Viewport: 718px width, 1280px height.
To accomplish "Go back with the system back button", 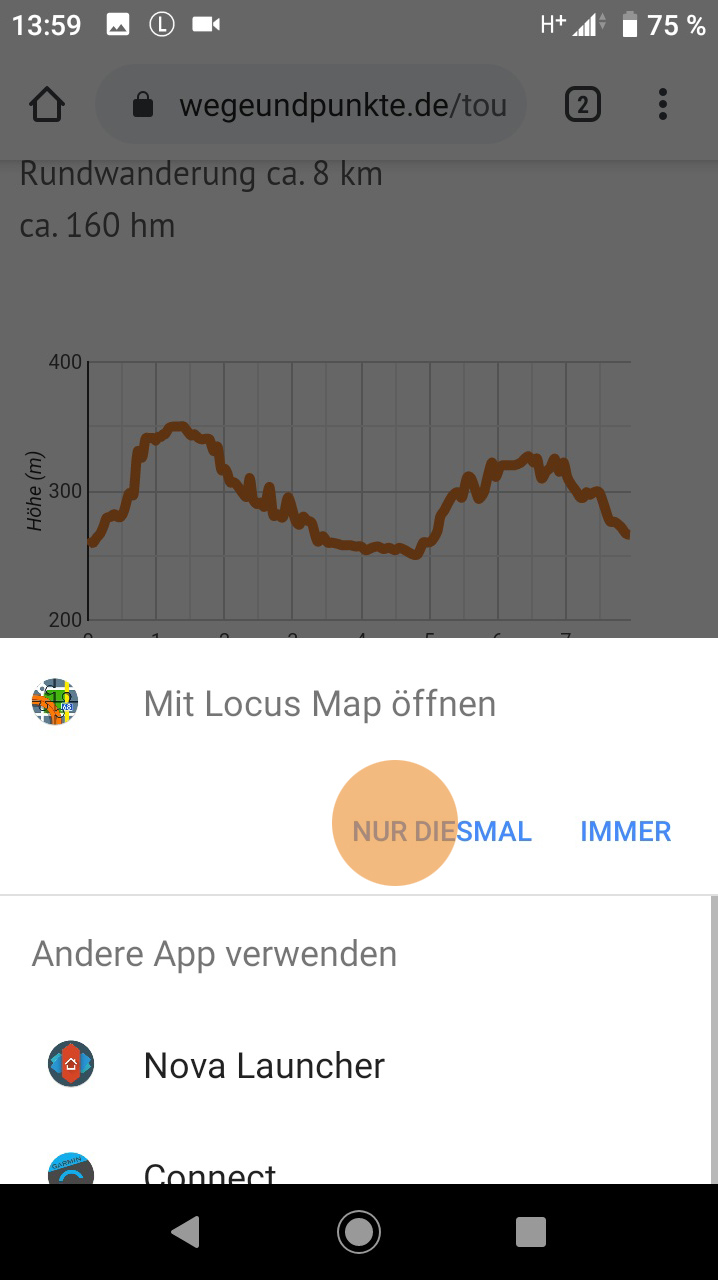I will [186, 1232].
